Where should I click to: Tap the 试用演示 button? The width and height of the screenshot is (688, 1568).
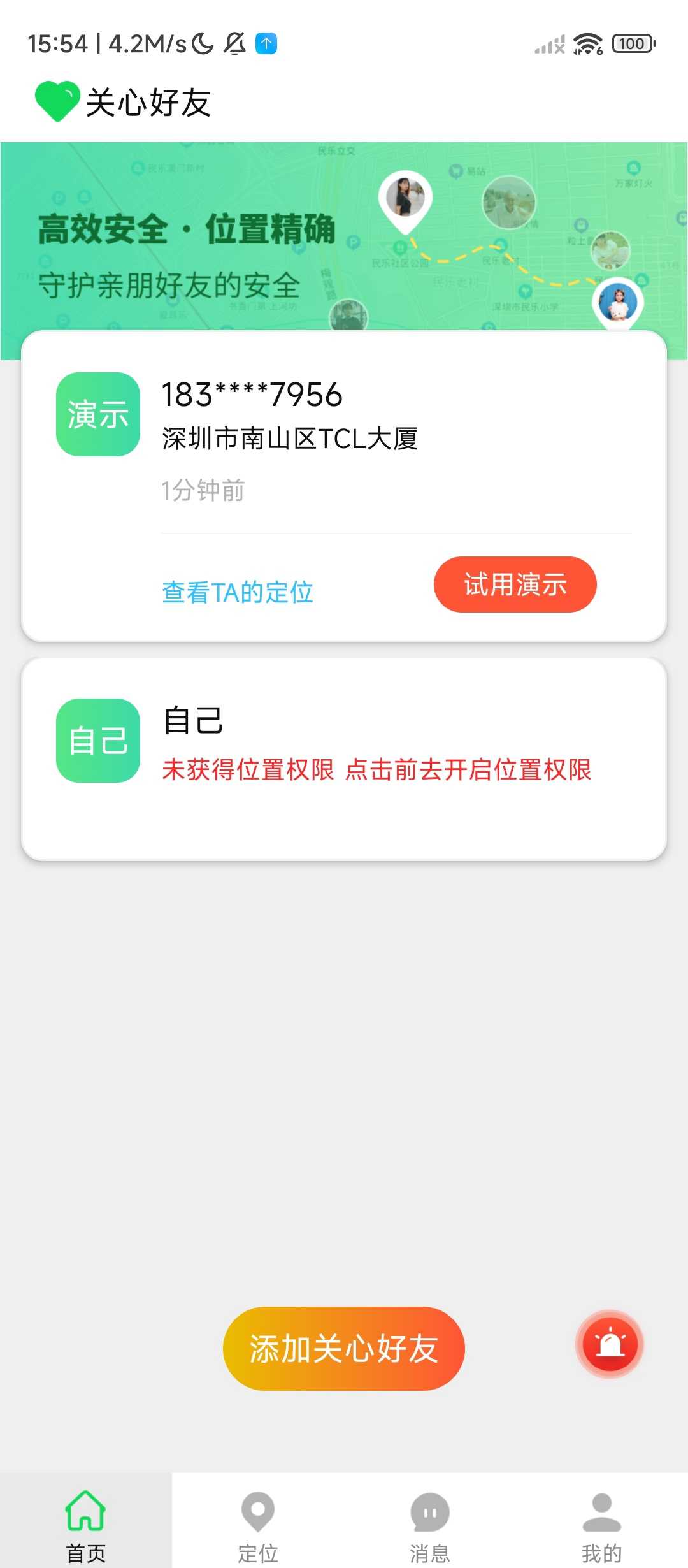coord(515,584)
